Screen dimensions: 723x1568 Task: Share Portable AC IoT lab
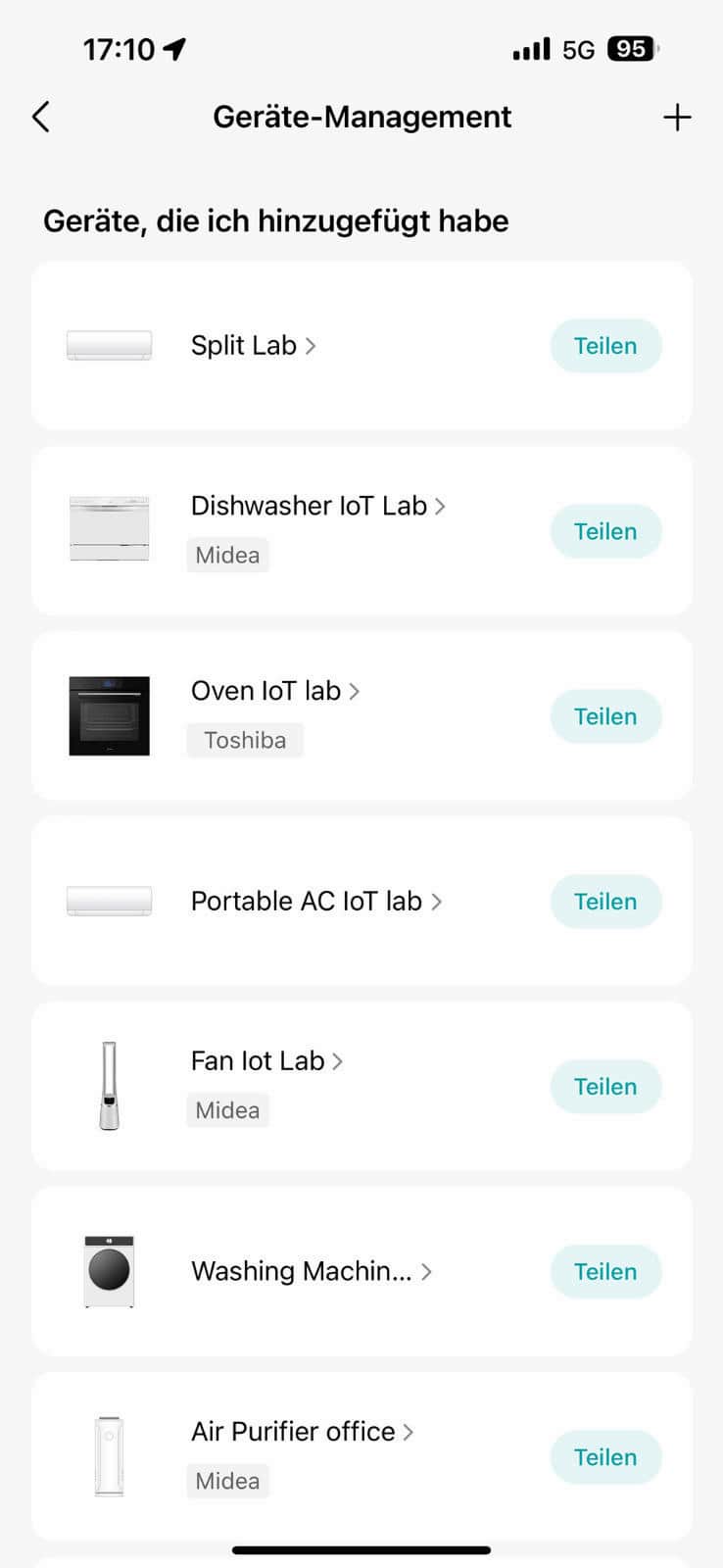tap(605, 902)
